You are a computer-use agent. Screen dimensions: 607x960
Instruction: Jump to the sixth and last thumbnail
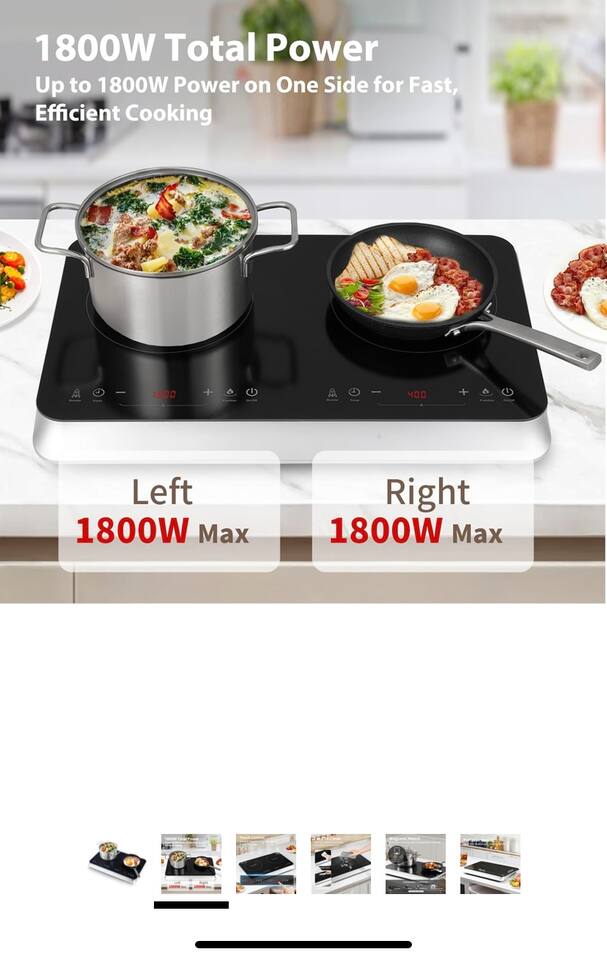click(490, 863)
